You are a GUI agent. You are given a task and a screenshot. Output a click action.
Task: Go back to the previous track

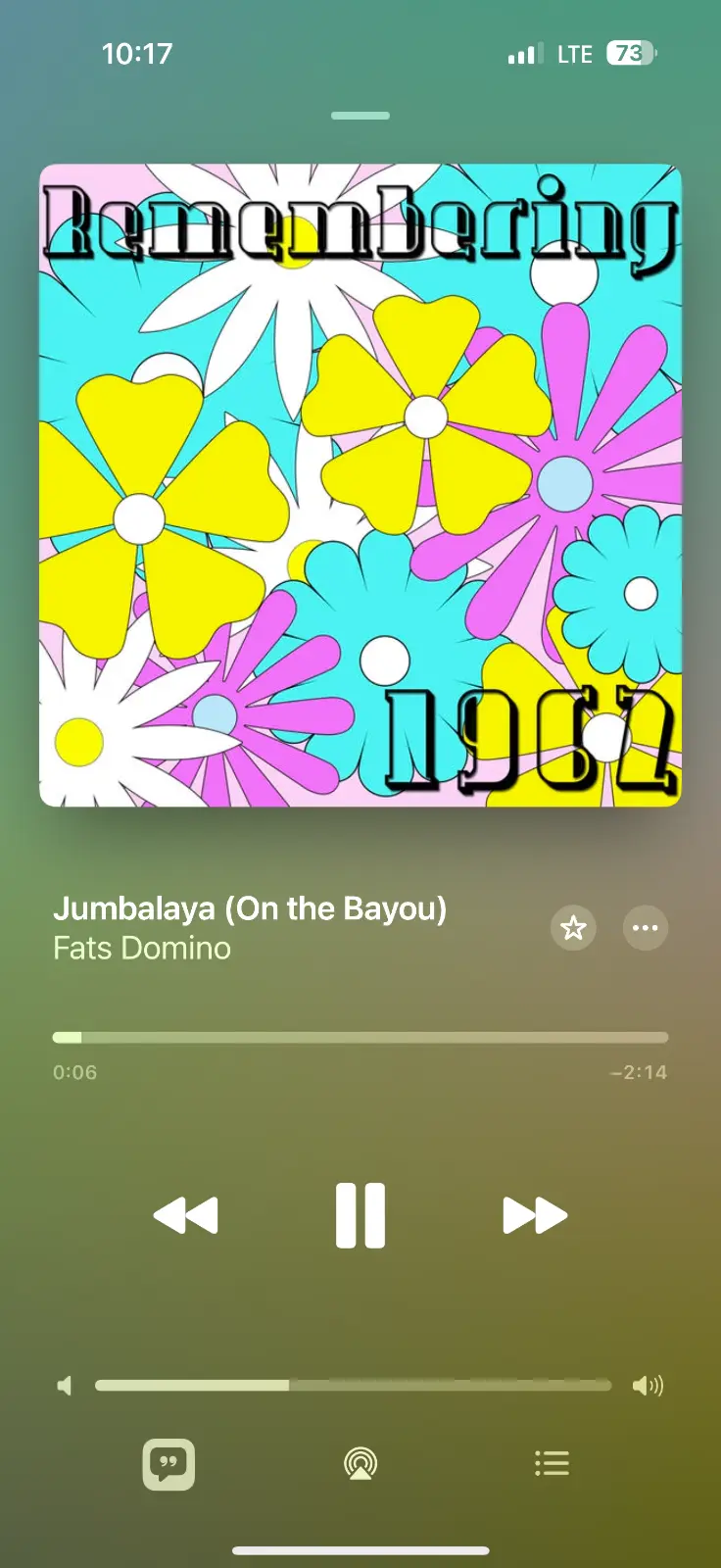click(x=186, y=1215)
